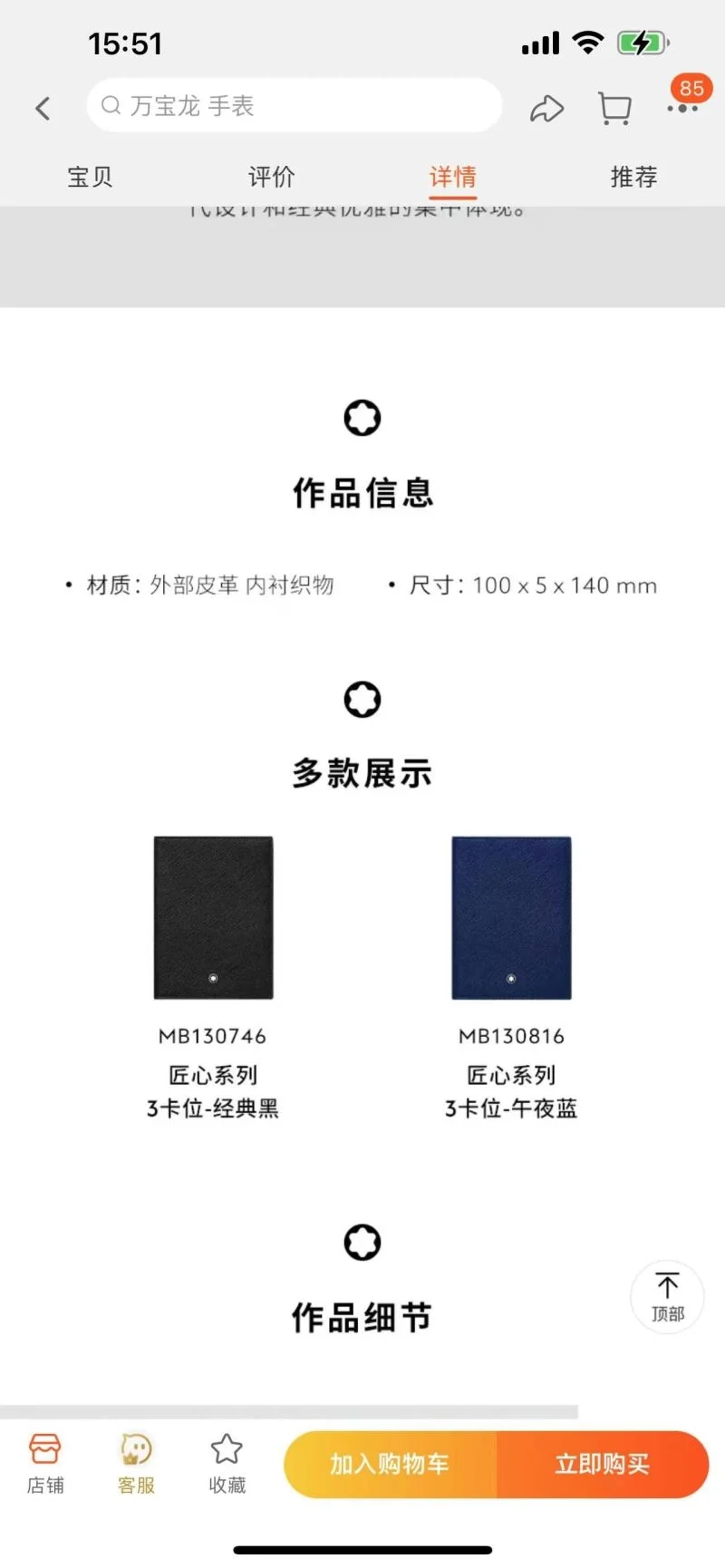Switch to the 评价 tab
Image resolution: width=725 pixels, height=1568 pixels.
point(271,177)
